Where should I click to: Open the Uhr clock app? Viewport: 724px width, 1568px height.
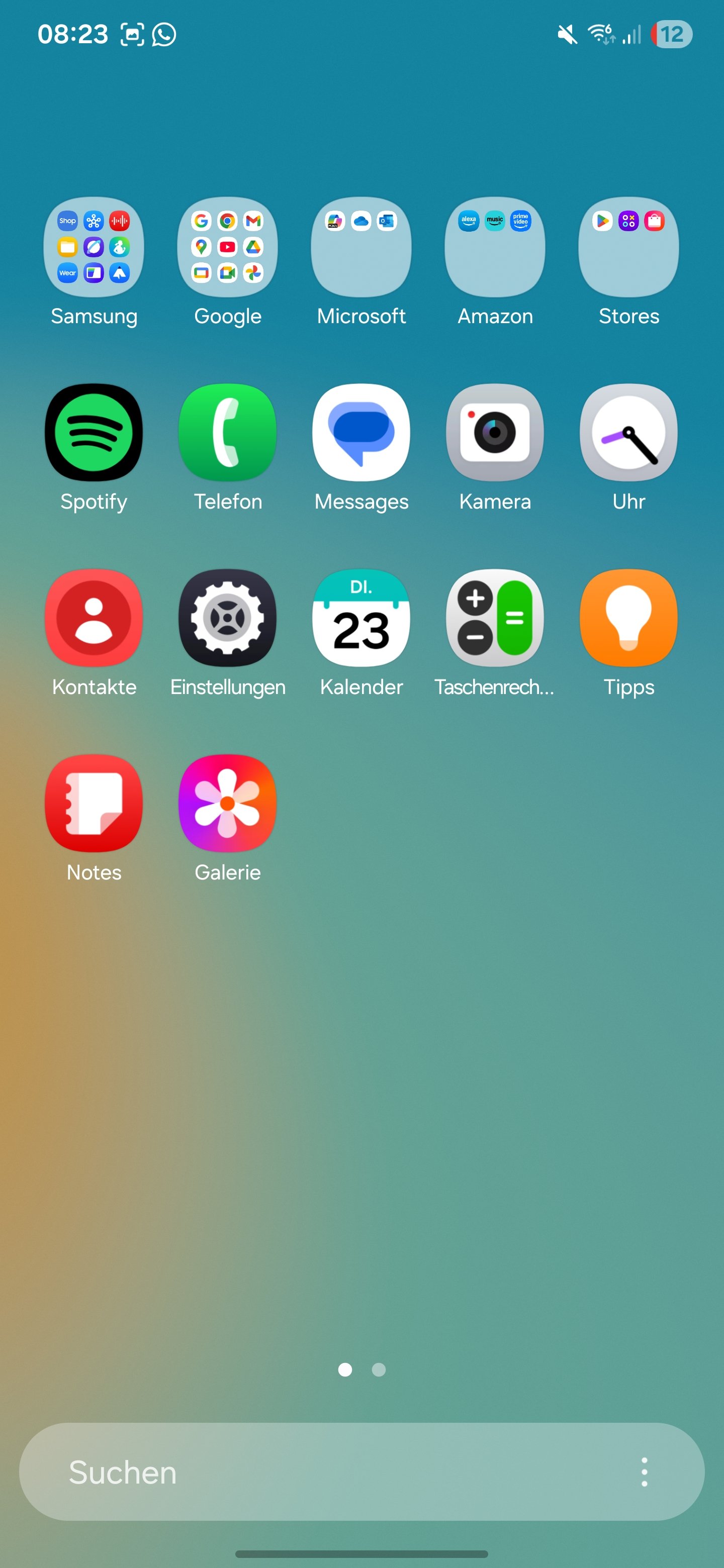(628, 432)
